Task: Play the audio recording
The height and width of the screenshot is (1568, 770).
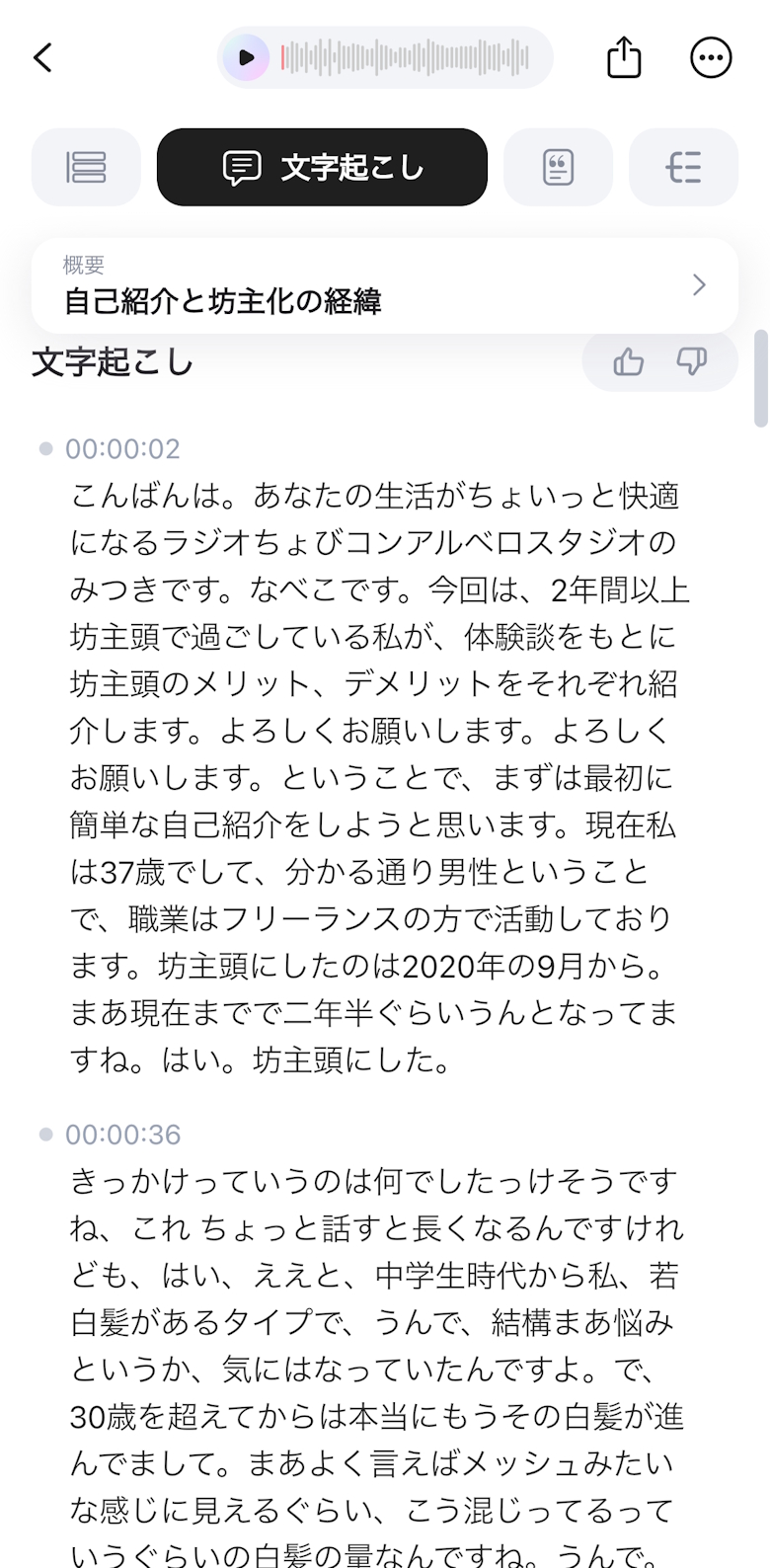Action: coord(246,57)
